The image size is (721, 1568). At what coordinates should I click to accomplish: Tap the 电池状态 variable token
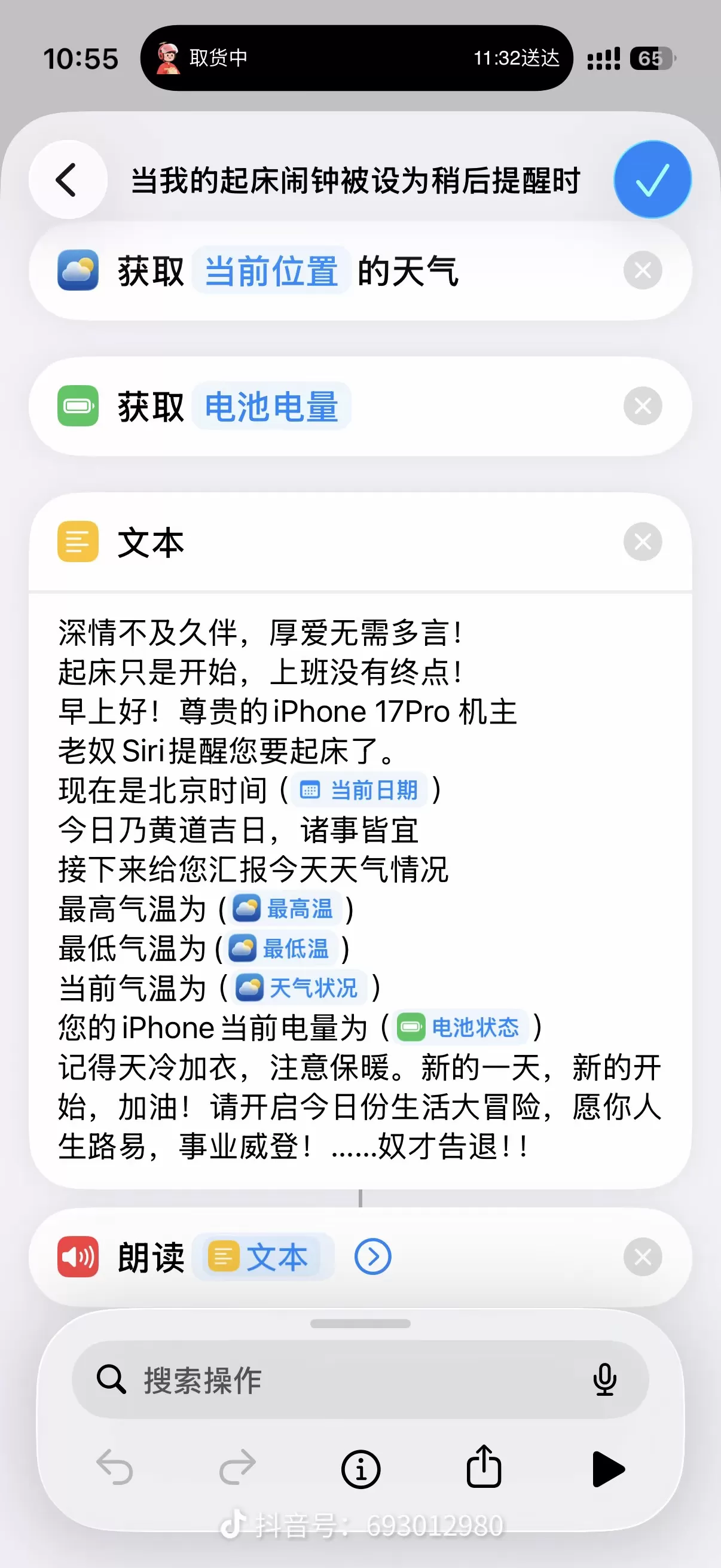coord(462,1027)
